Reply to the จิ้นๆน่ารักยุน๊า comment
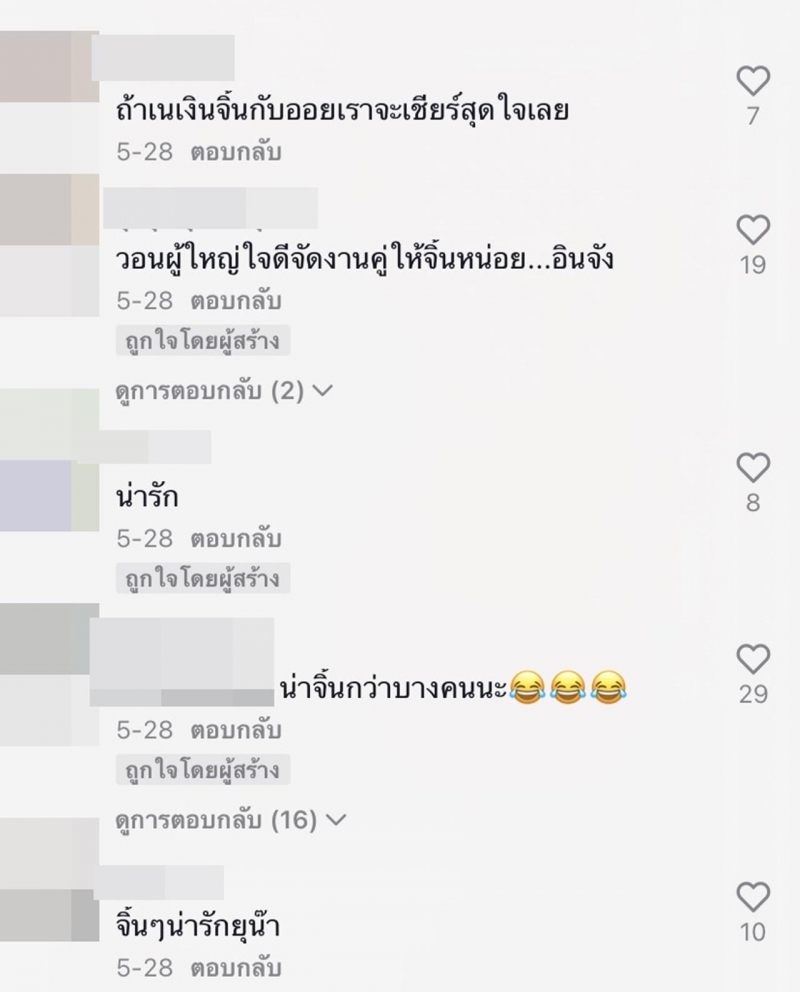This screenshot has height=992, width=800. pyautogui.click(x=236, y=968)
